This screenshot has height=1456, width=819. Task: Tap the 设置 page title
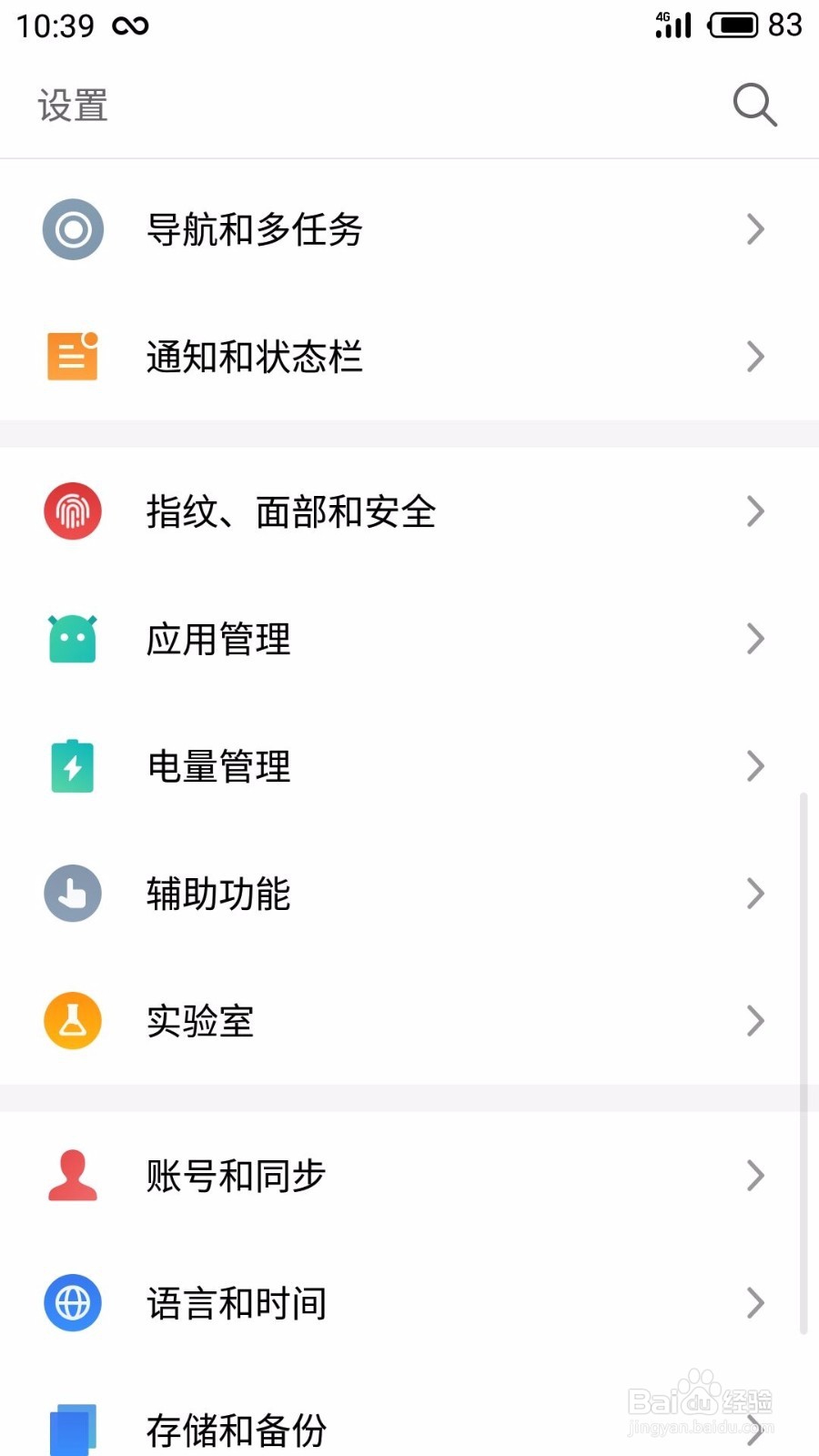pyautogui.click(x=73, y=105)
